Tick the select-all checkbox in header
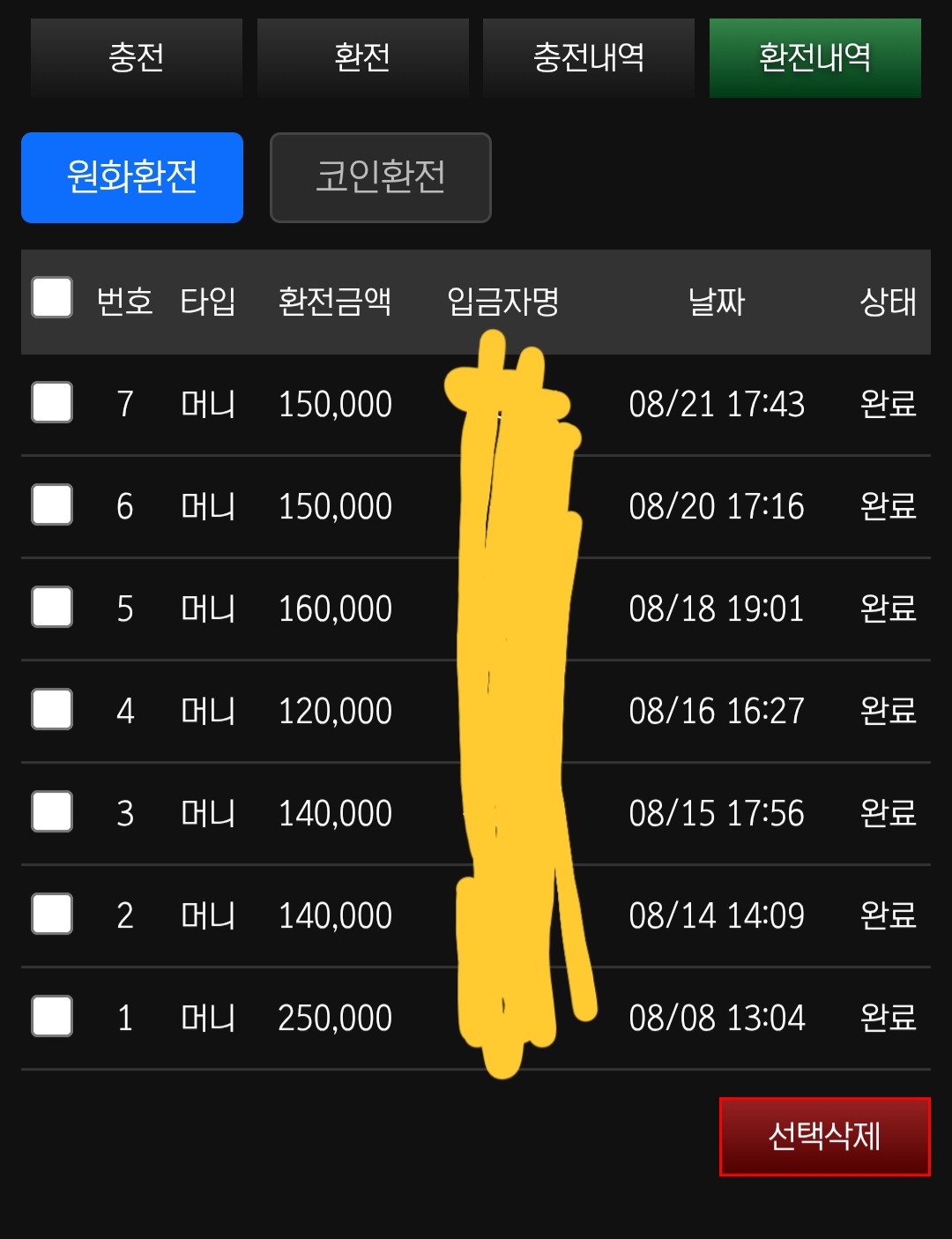 52,297
